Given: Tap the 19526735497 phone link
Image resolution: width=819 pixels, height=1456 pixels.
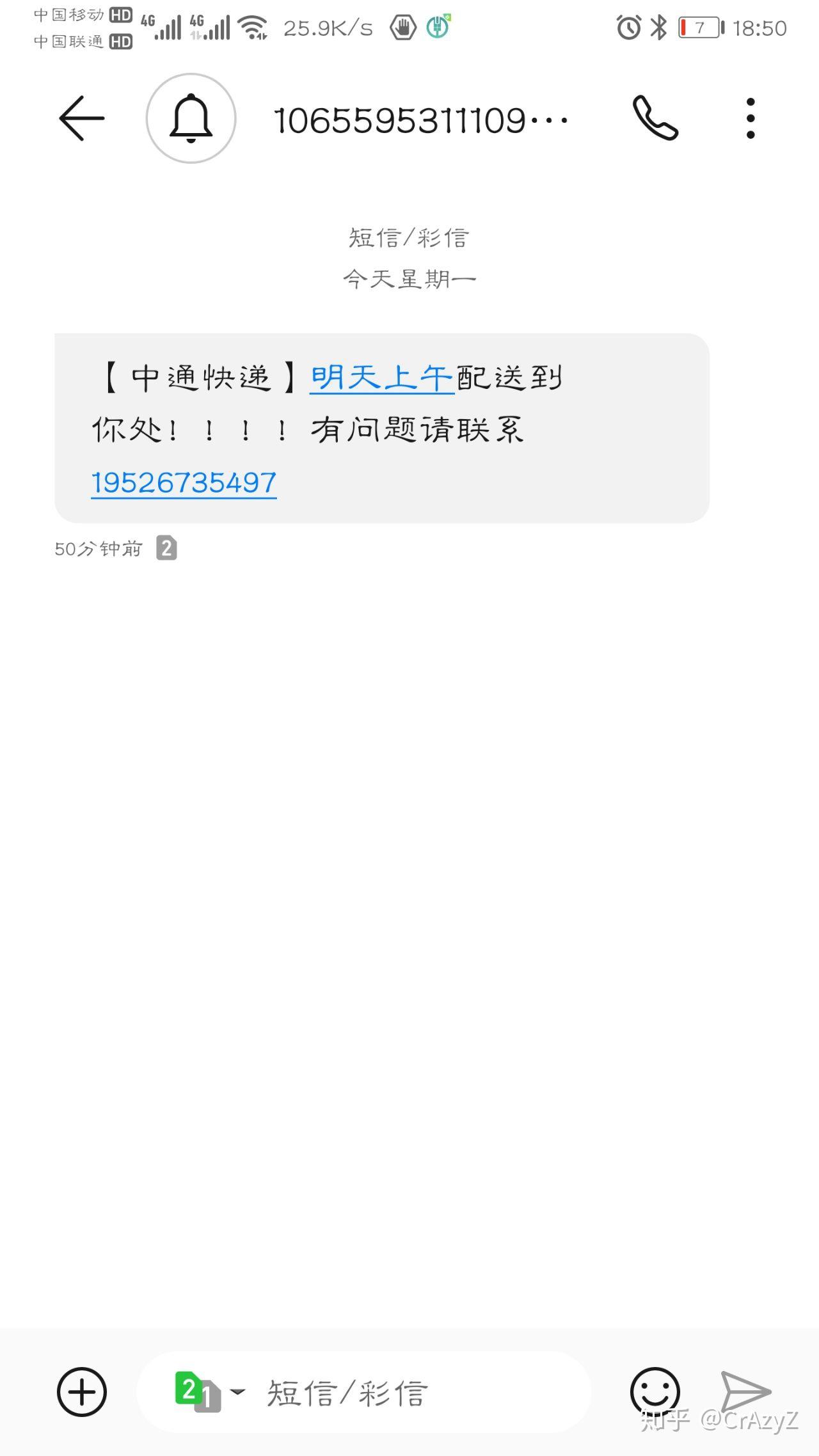Looking at the screenshot, I should 182,484.
